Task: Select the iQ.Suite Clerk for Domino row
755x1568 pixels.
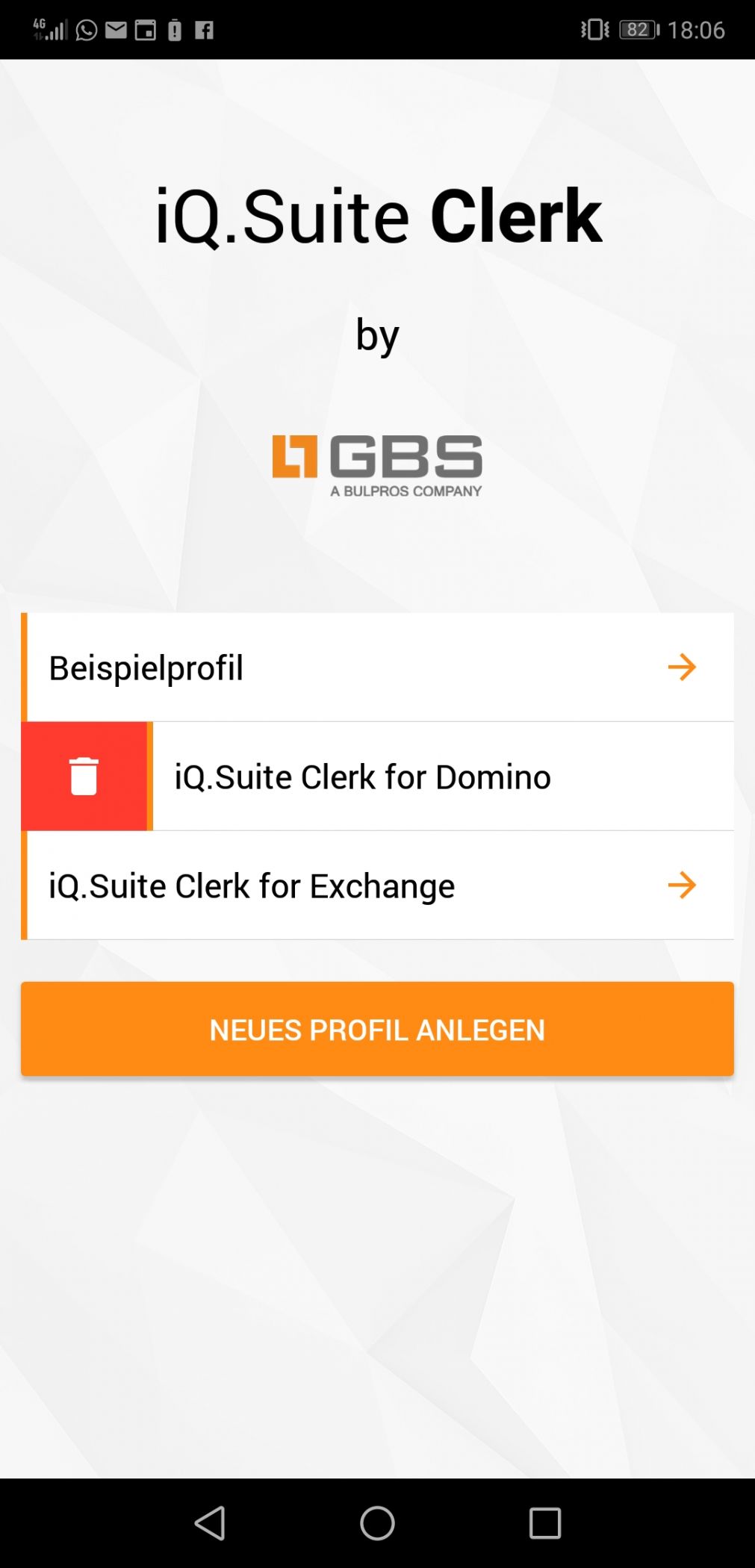Action: [441, 777]
